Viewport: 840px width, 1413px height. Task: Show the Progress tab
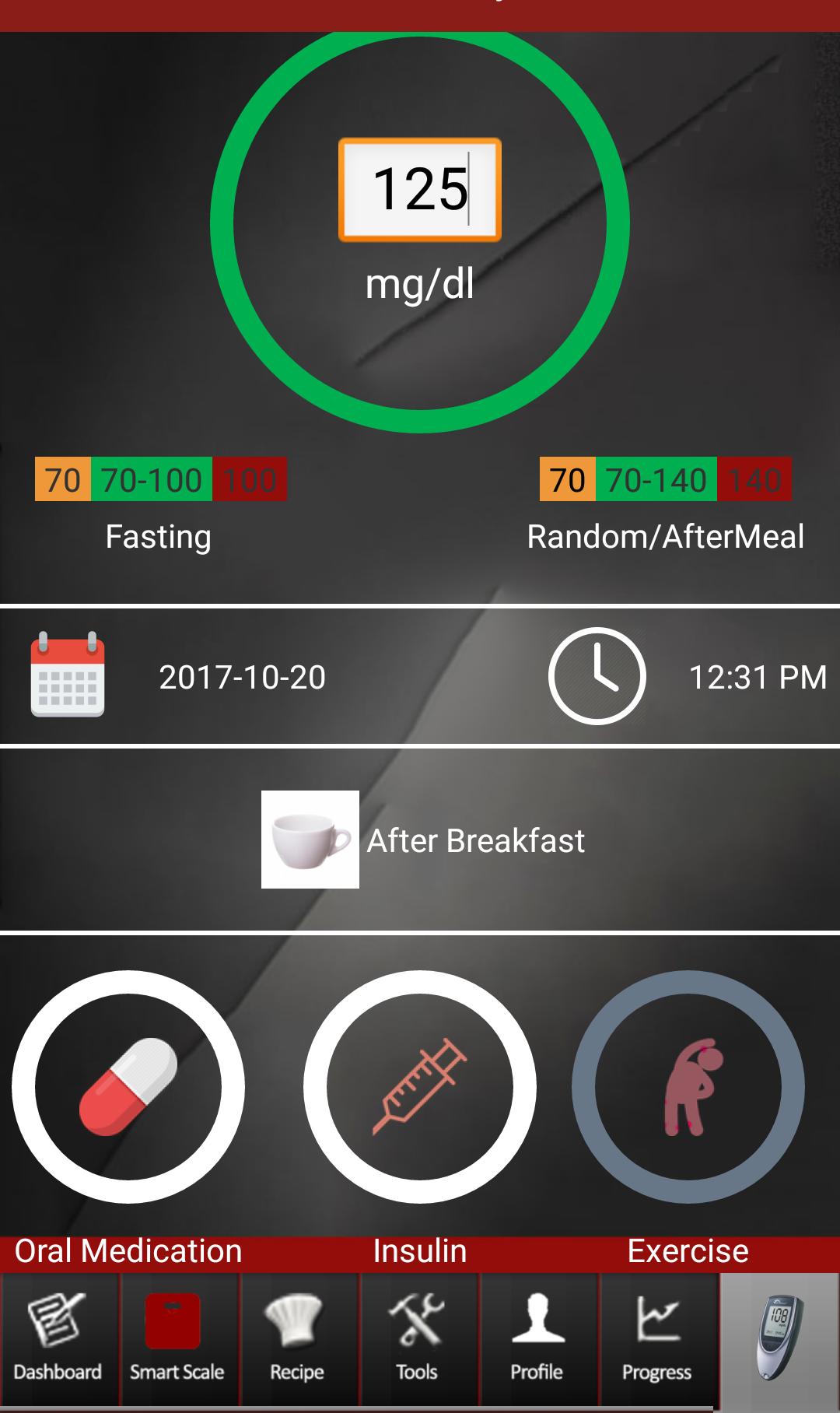[x=657, y=1340]
